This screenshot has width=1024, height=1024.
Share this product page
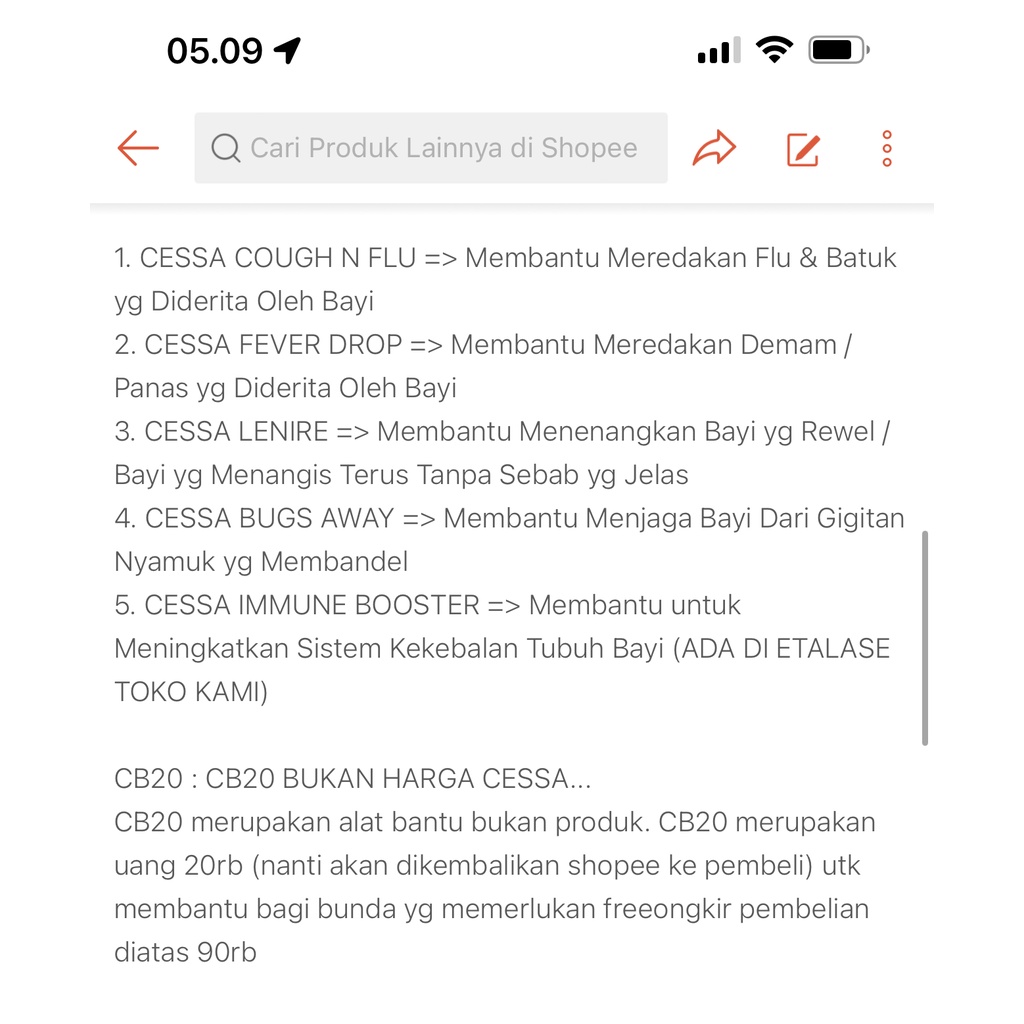[x=714, y=148]
